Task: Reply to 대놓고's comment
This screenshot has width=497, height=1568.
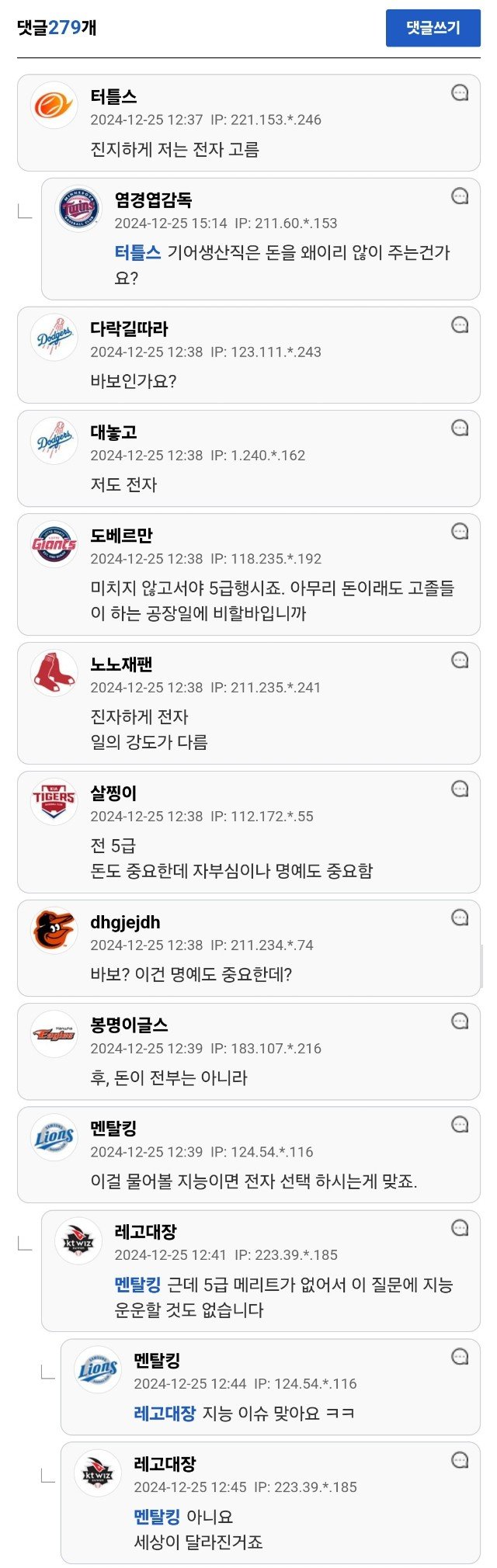Action: coord(460,428)
